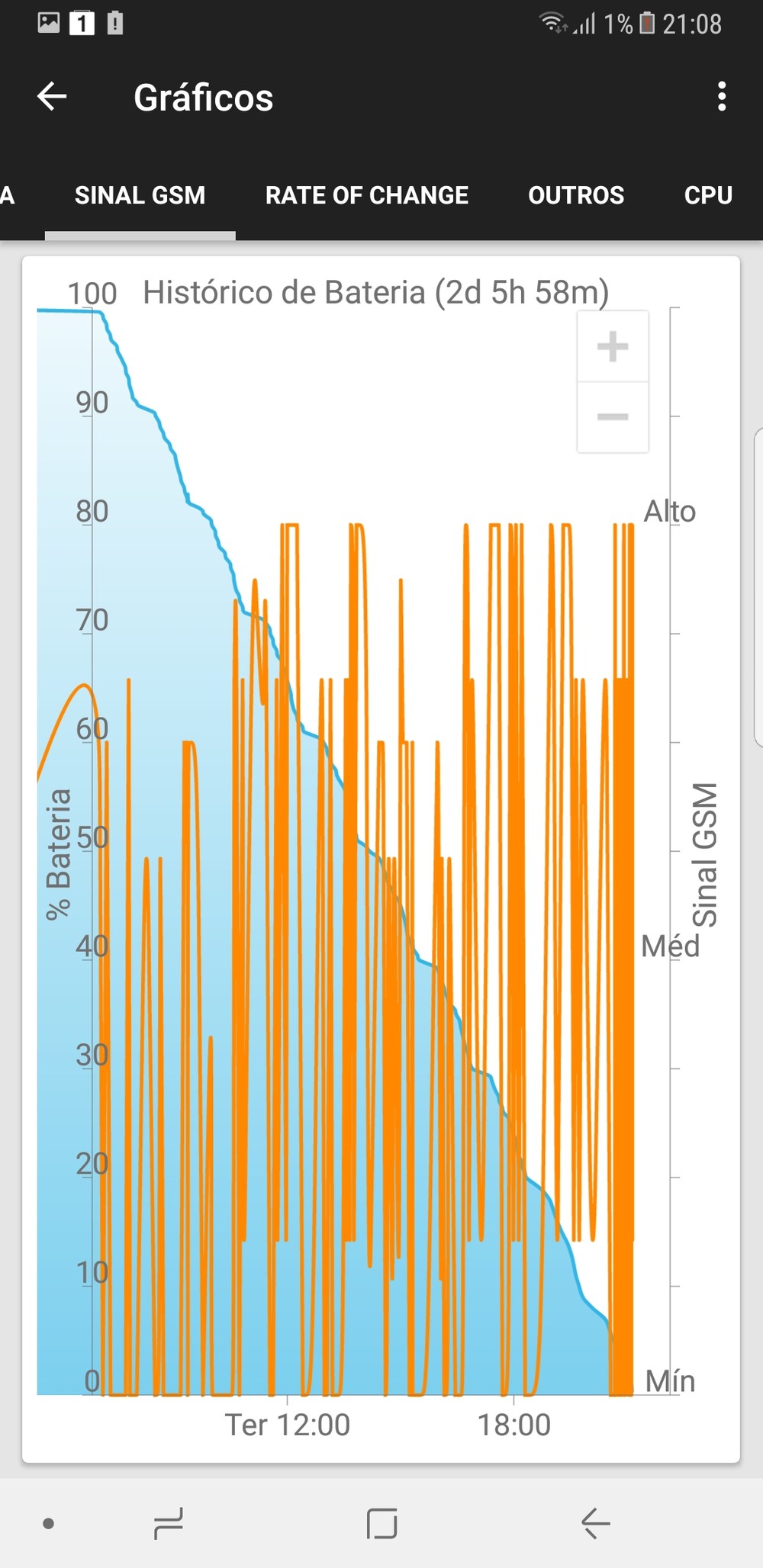763x1568 pixels.
Task: Tap the system back button
Action: coord(595,1523)
